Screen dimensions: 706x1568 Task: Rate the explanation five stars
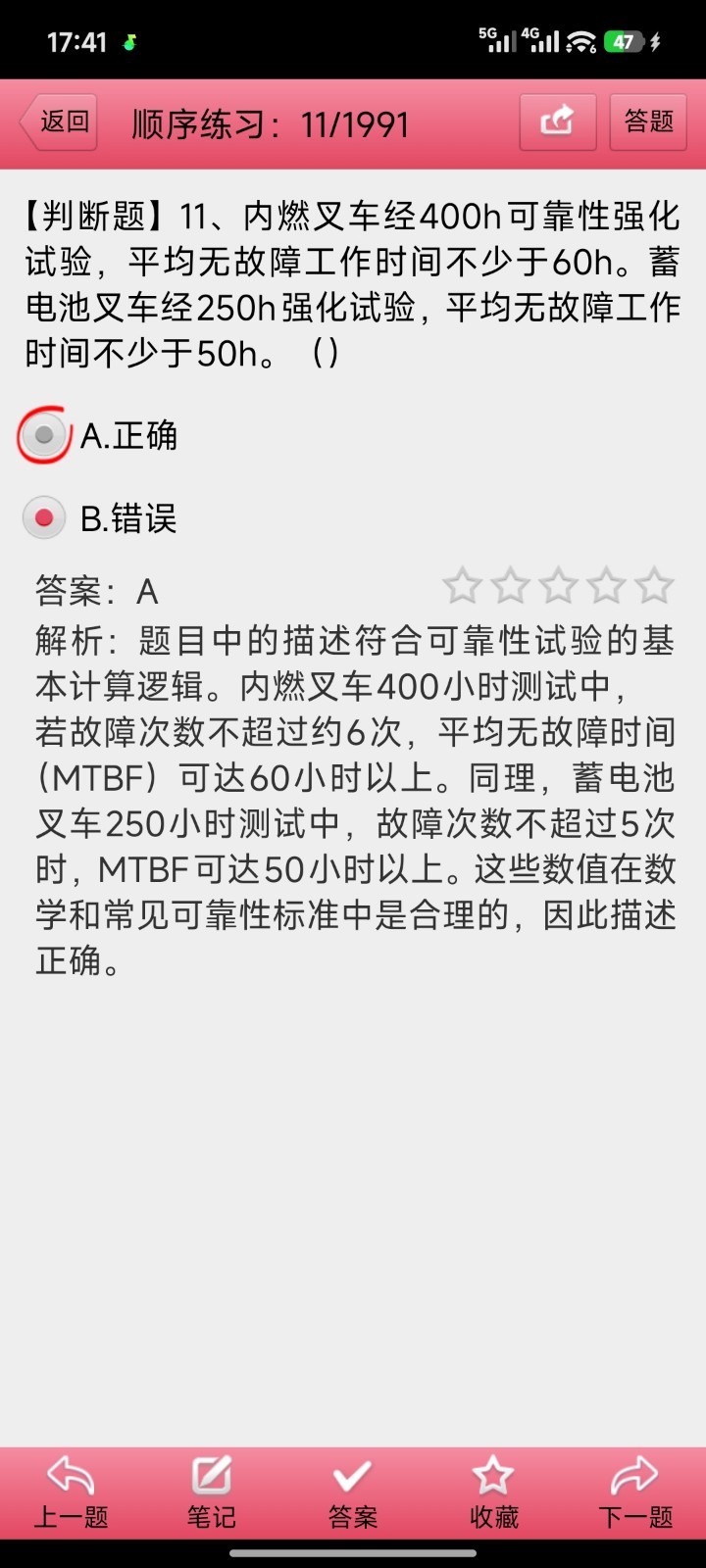(x=653, y=587)
